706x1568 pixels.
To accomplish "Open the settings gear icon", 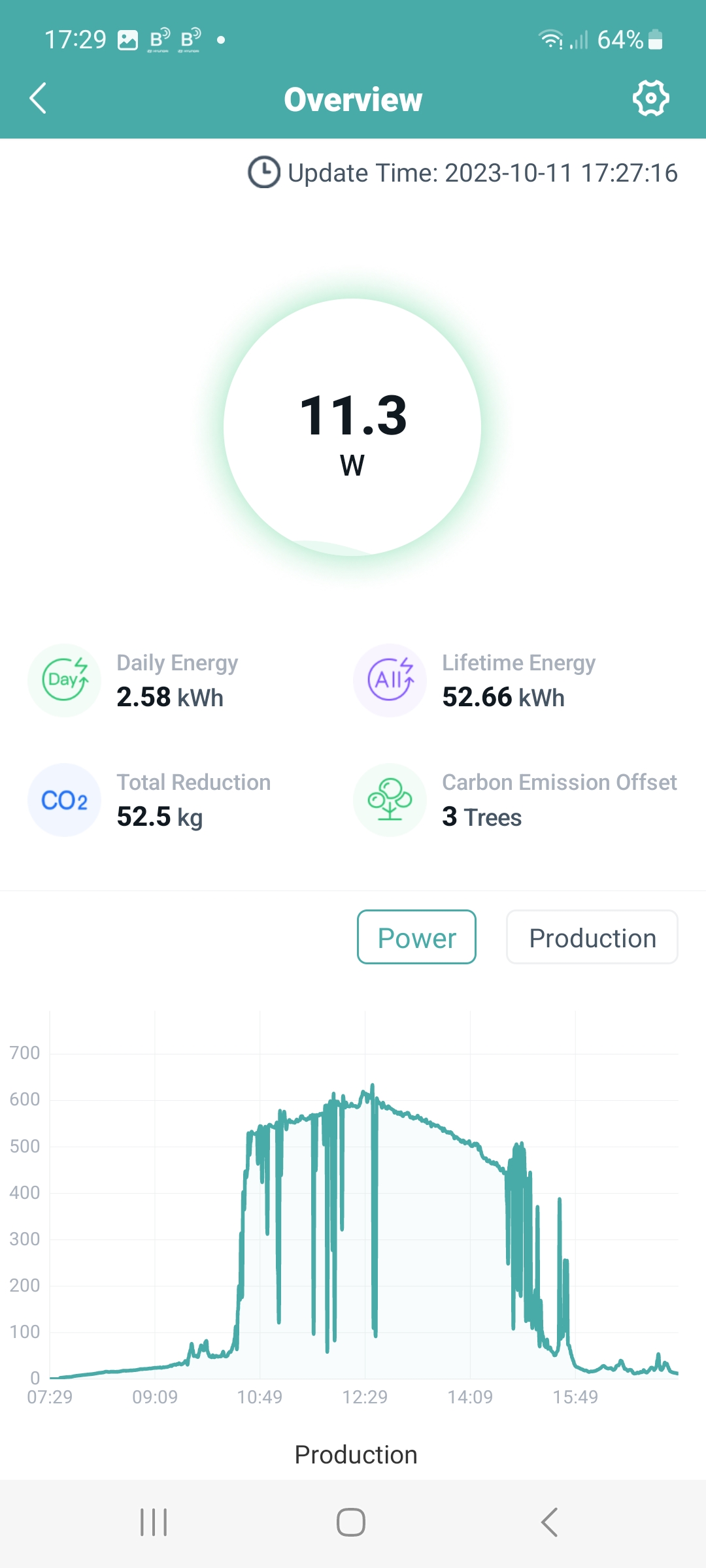I will 650,99.
